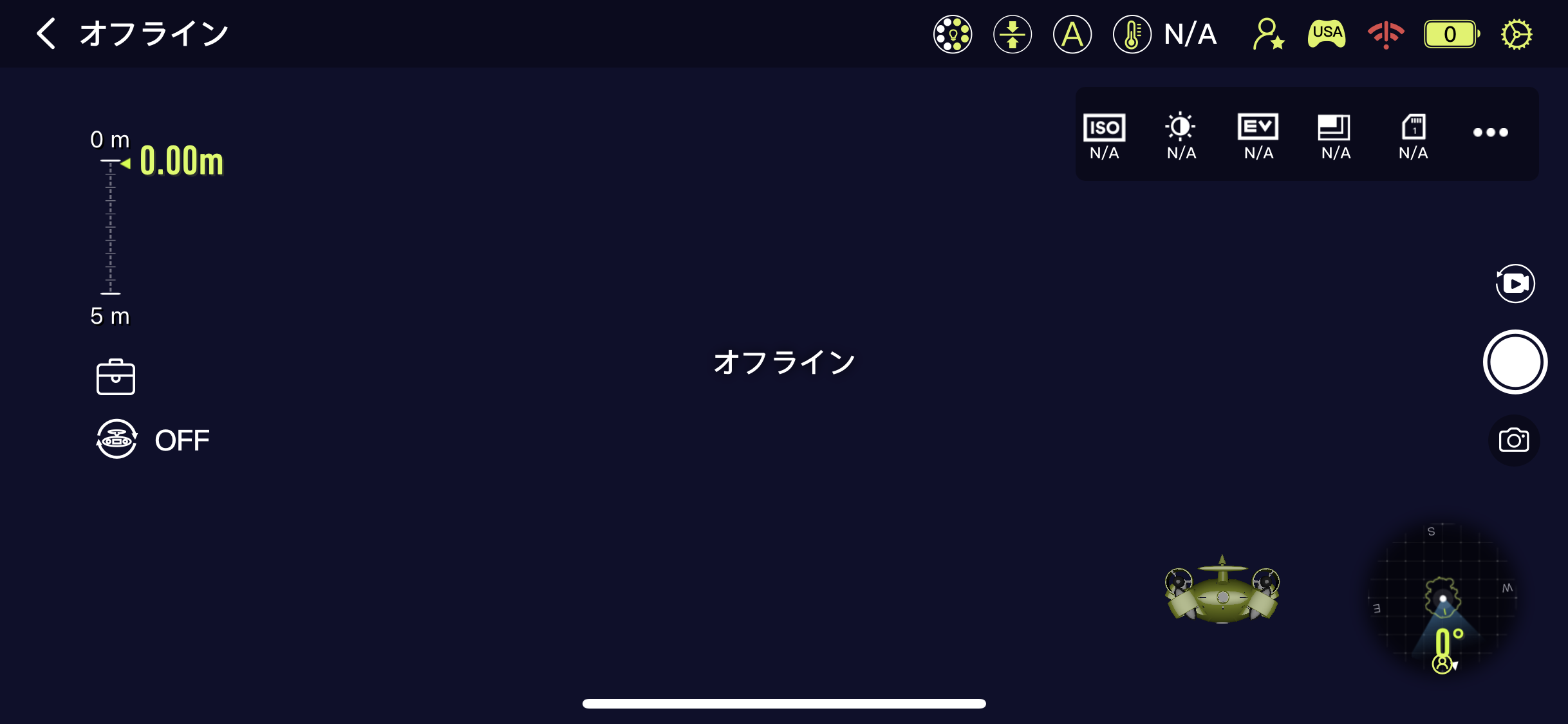Open the compass heading map
Image resolution: width=1568 pixels, height=724 pixels.
pos(1442,599)
